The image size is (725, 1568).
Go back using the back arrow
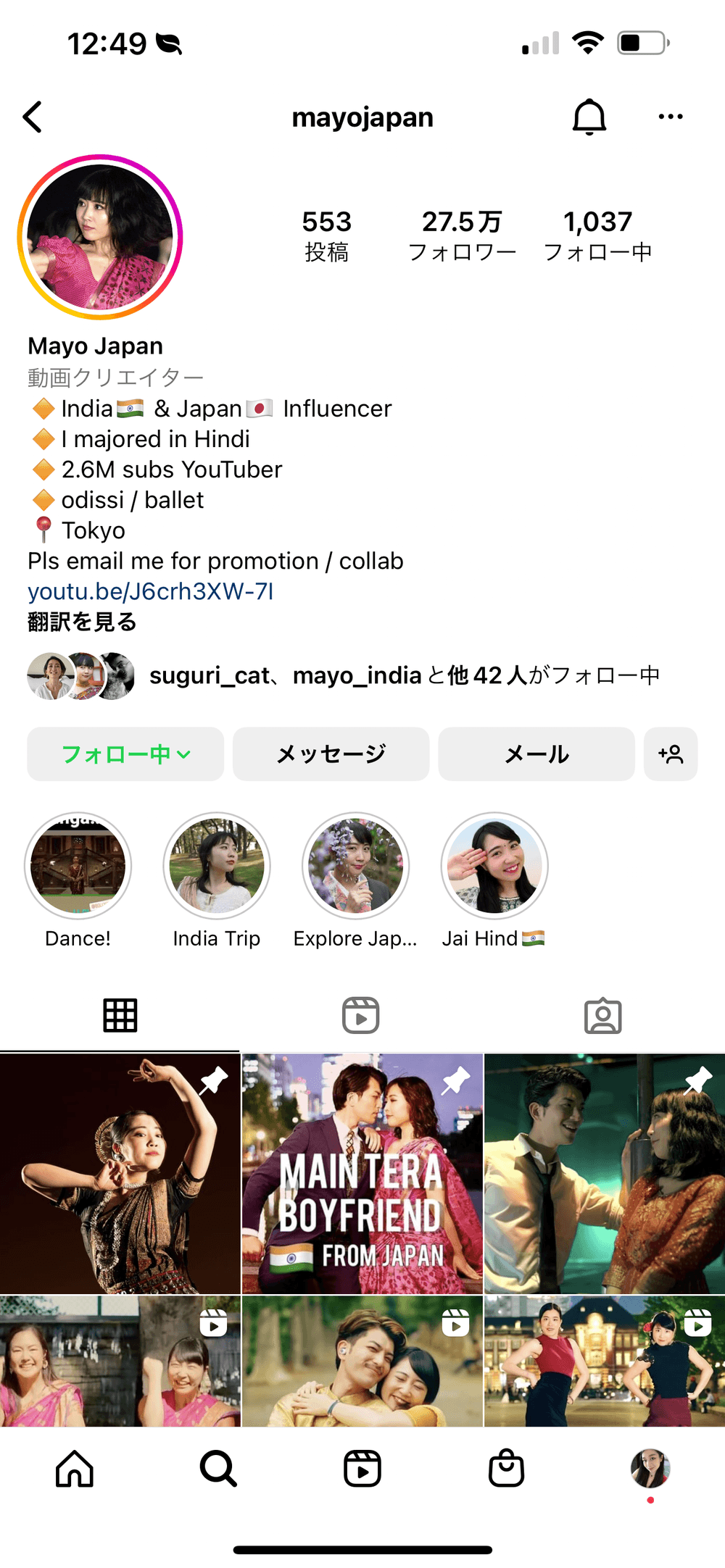coord(33,117)
